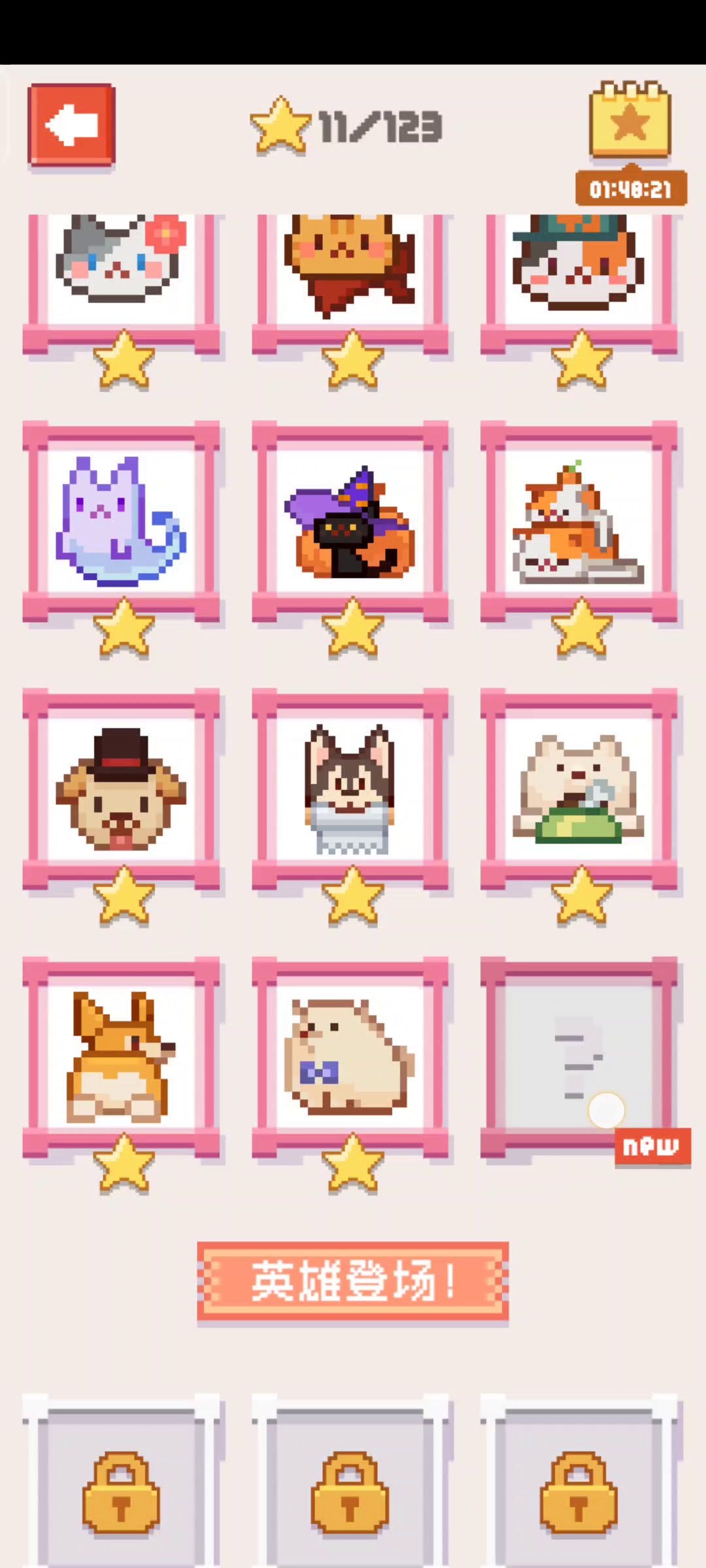Open the white cat with red flower

pyautogui.click(x=122, y=268)
